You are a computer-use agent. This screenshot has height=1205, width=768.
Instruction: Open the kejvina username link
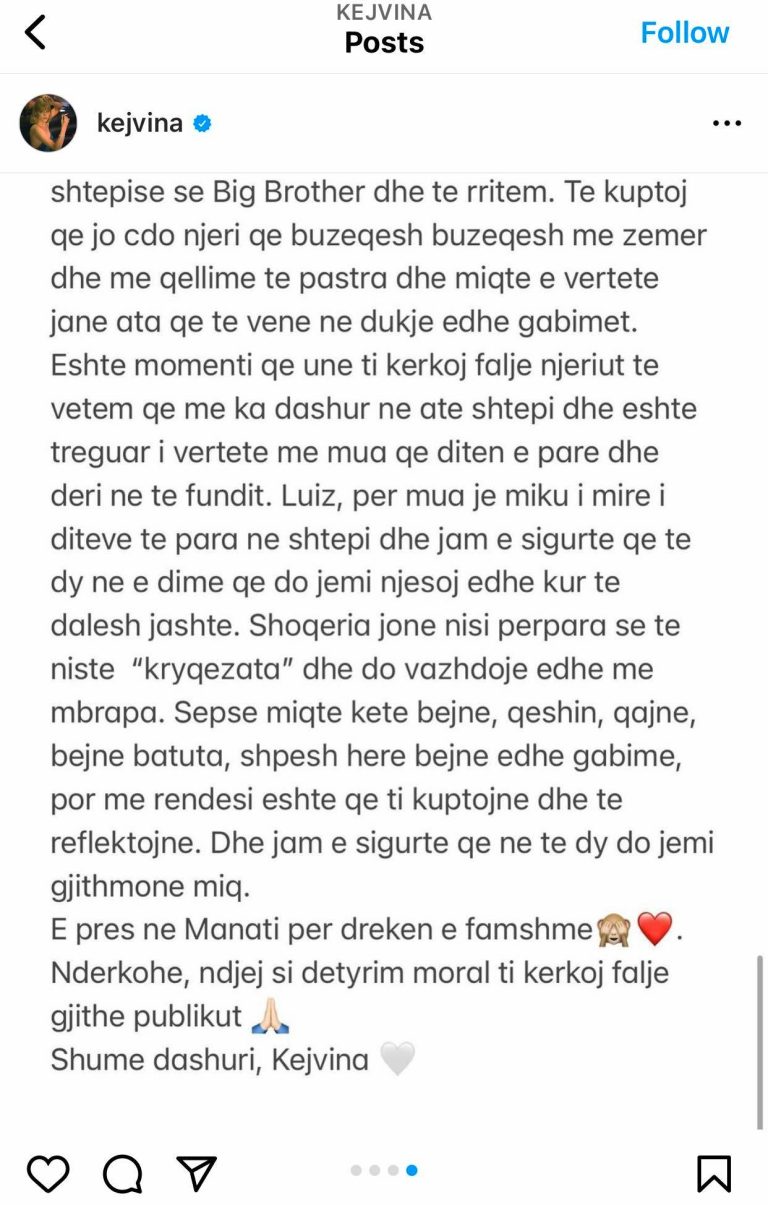tap(140, 124)
